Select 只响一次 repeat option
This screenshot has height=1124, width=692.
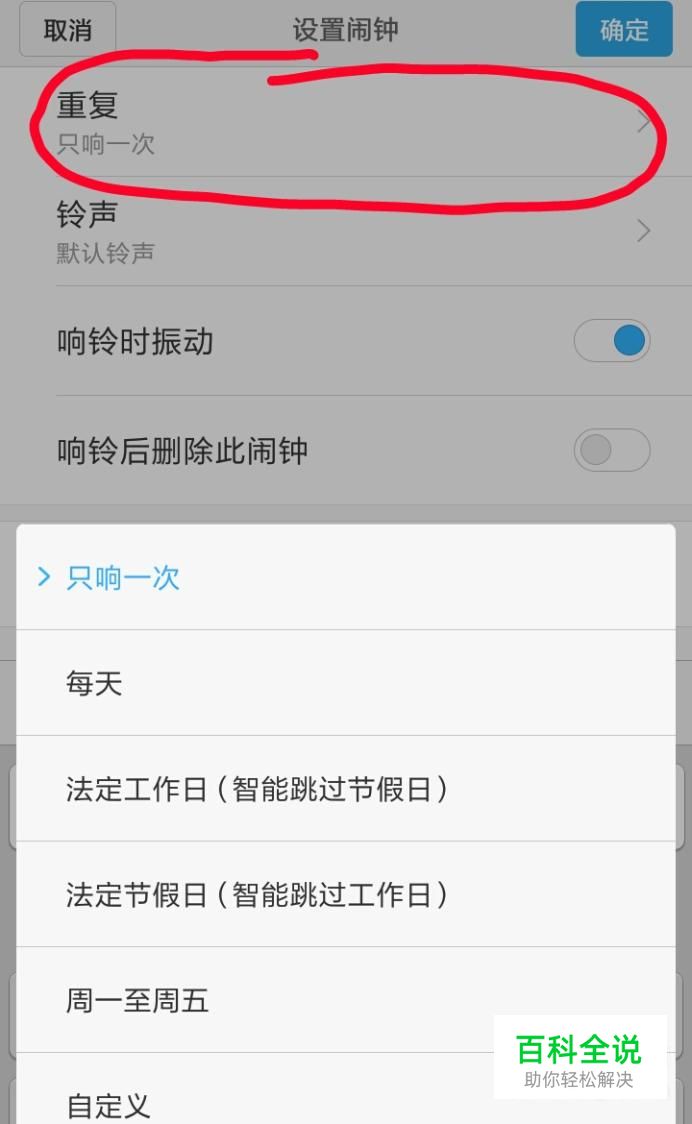(346, 577)
